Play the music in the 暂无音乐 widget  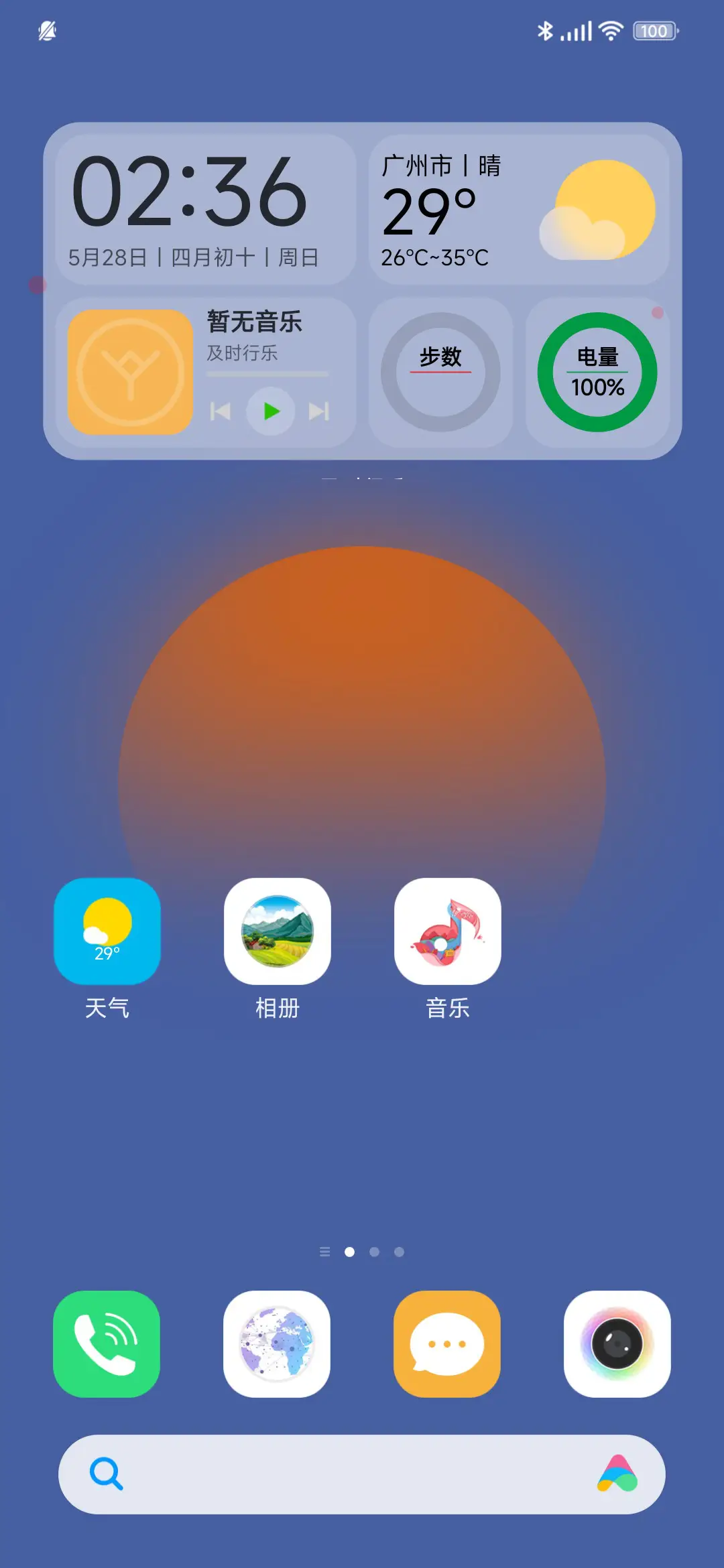[x=270, y=412]
